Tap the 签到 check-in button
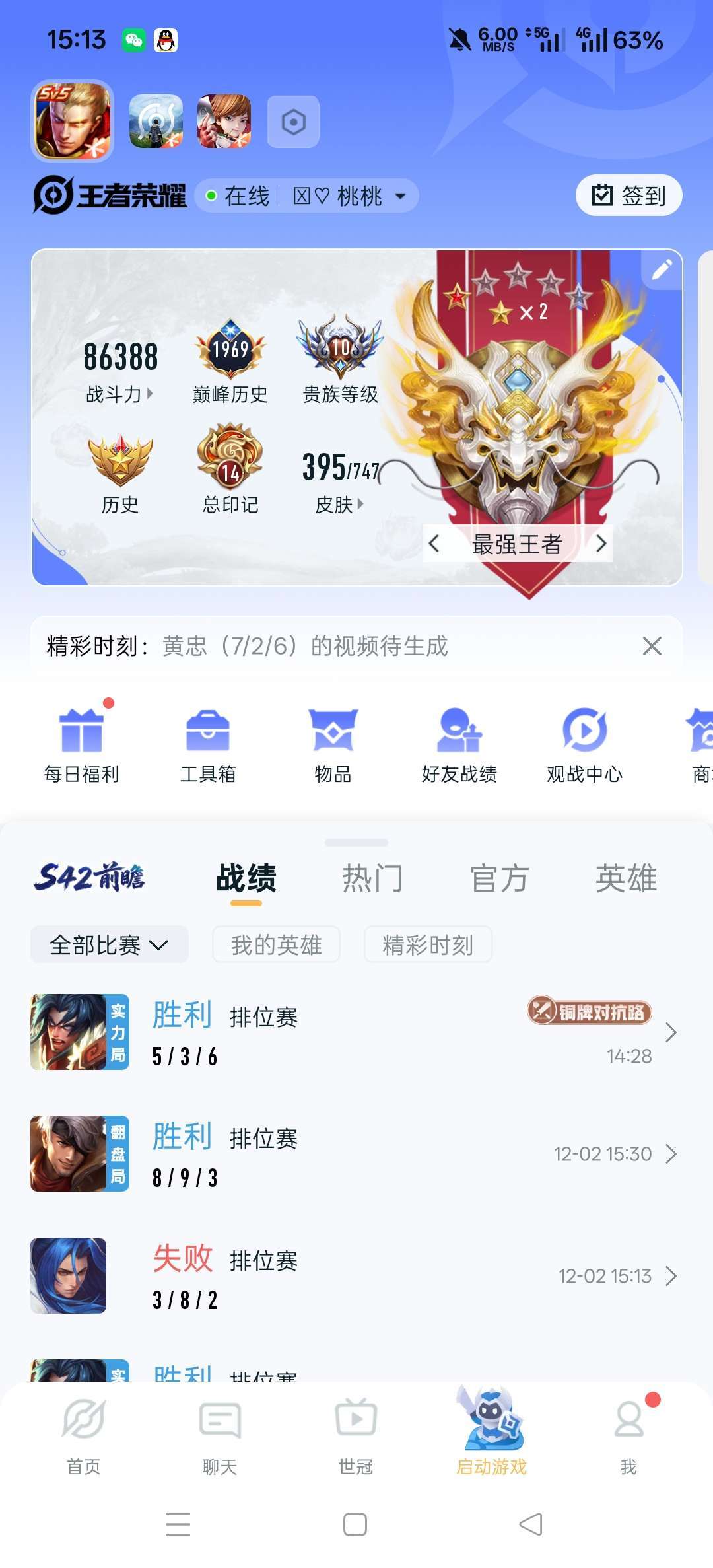This screenshot has width=713, height=1568. 628,196
